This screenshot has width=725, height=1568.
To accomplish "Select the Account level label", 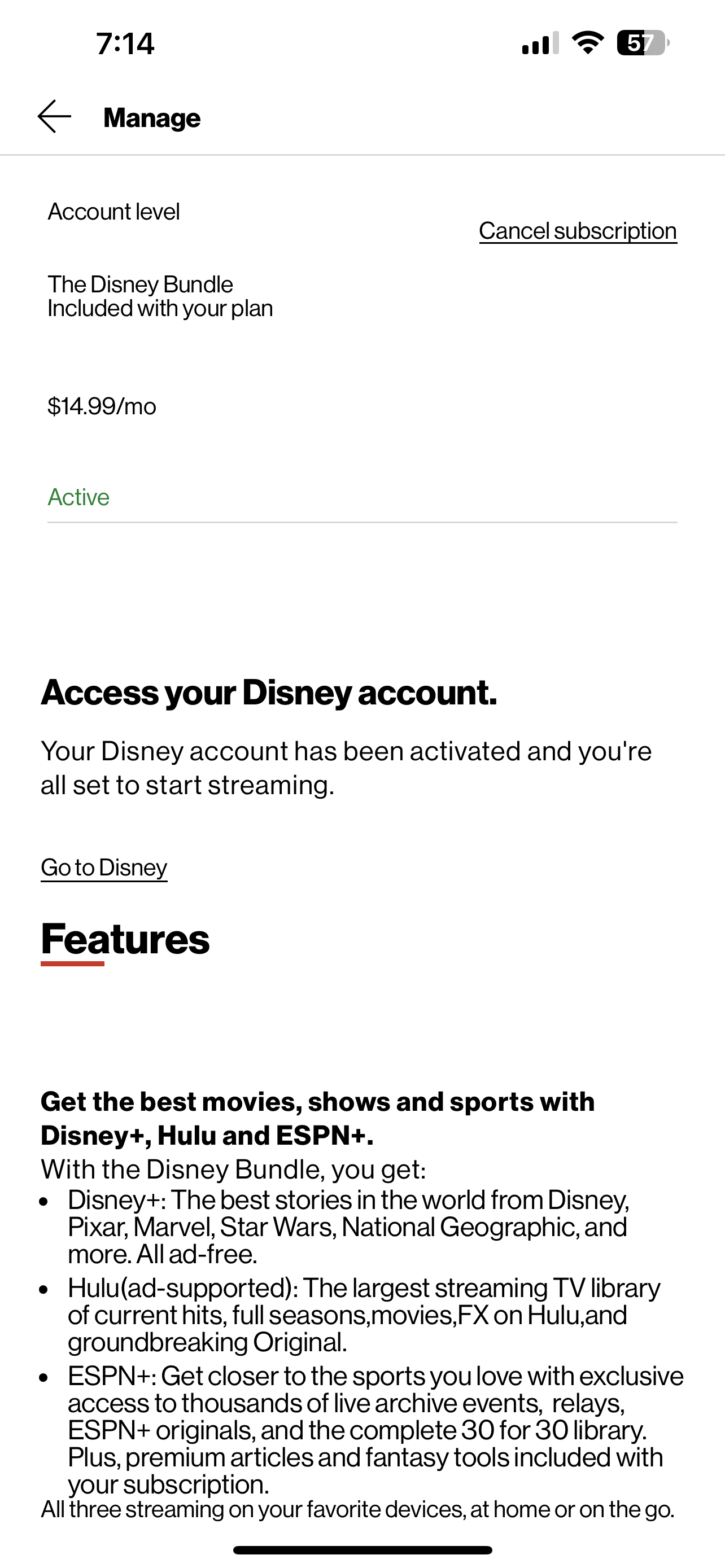I will 114,211.
